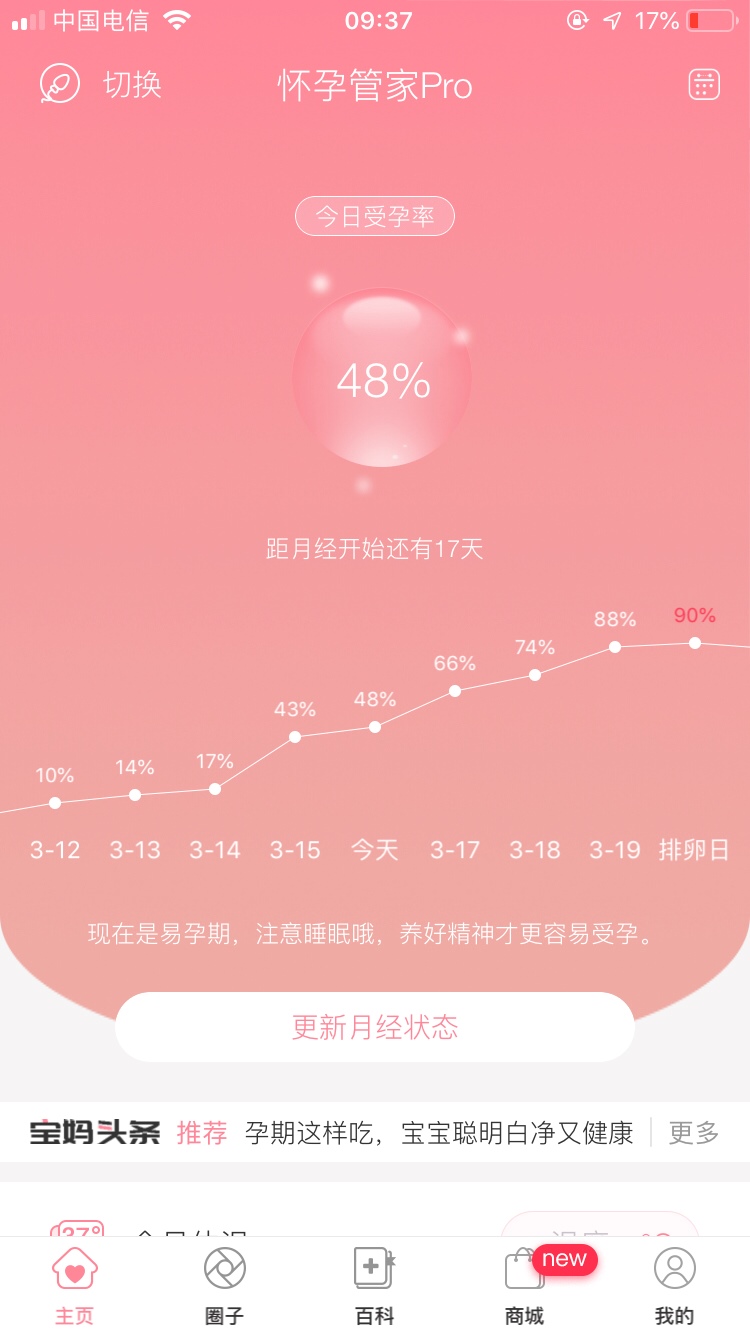750x1334 pixels.
Task: Switch to the 百科 tab
Action: (375, 1285)
